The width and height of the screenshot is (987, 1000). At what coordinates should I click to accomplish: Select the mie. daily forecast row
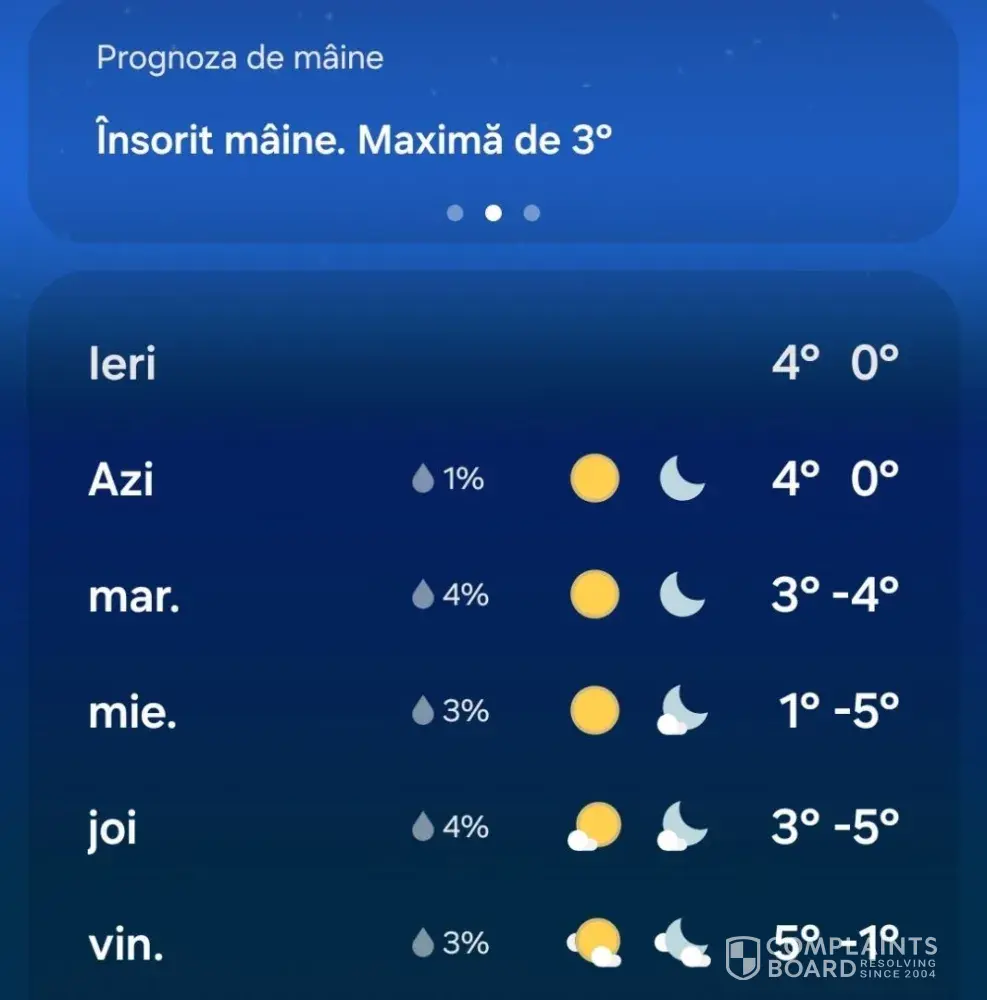pyautogui.click(x=493, y=712)
